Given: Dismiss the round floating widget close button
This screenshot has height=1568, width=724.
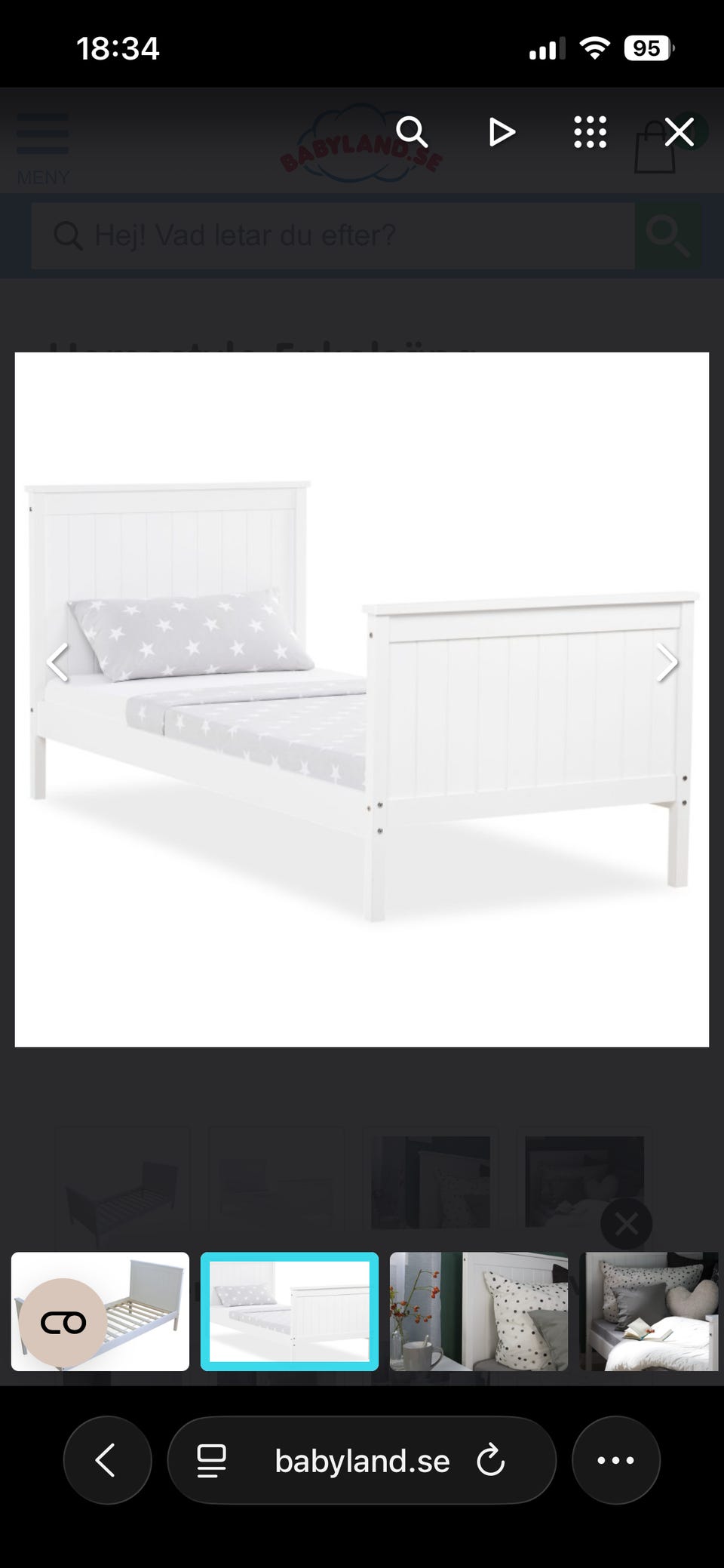Looking at the screenshot, I should pyautogui.click(x=626, y=1224).
